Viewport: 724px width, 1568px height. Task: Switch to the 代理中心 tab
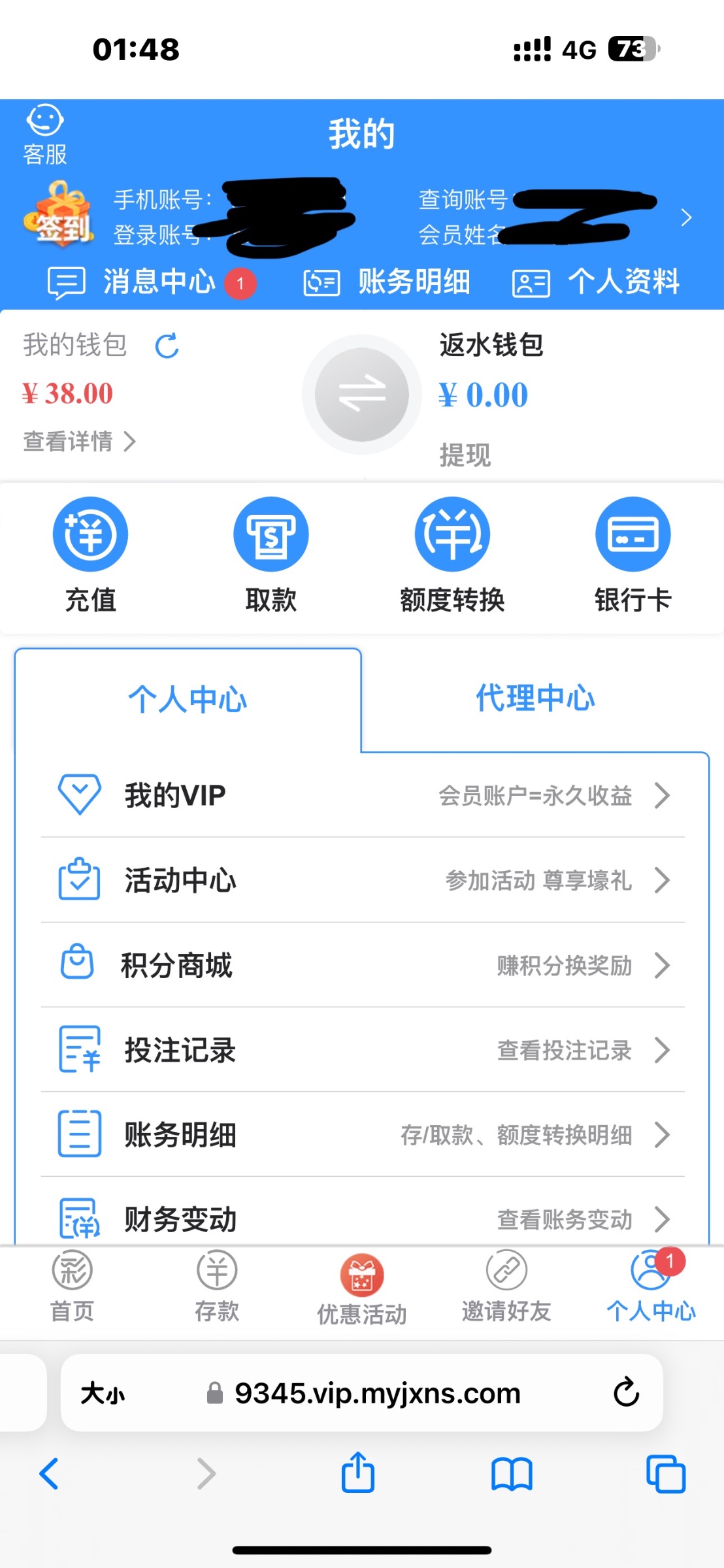coord(535,698)
